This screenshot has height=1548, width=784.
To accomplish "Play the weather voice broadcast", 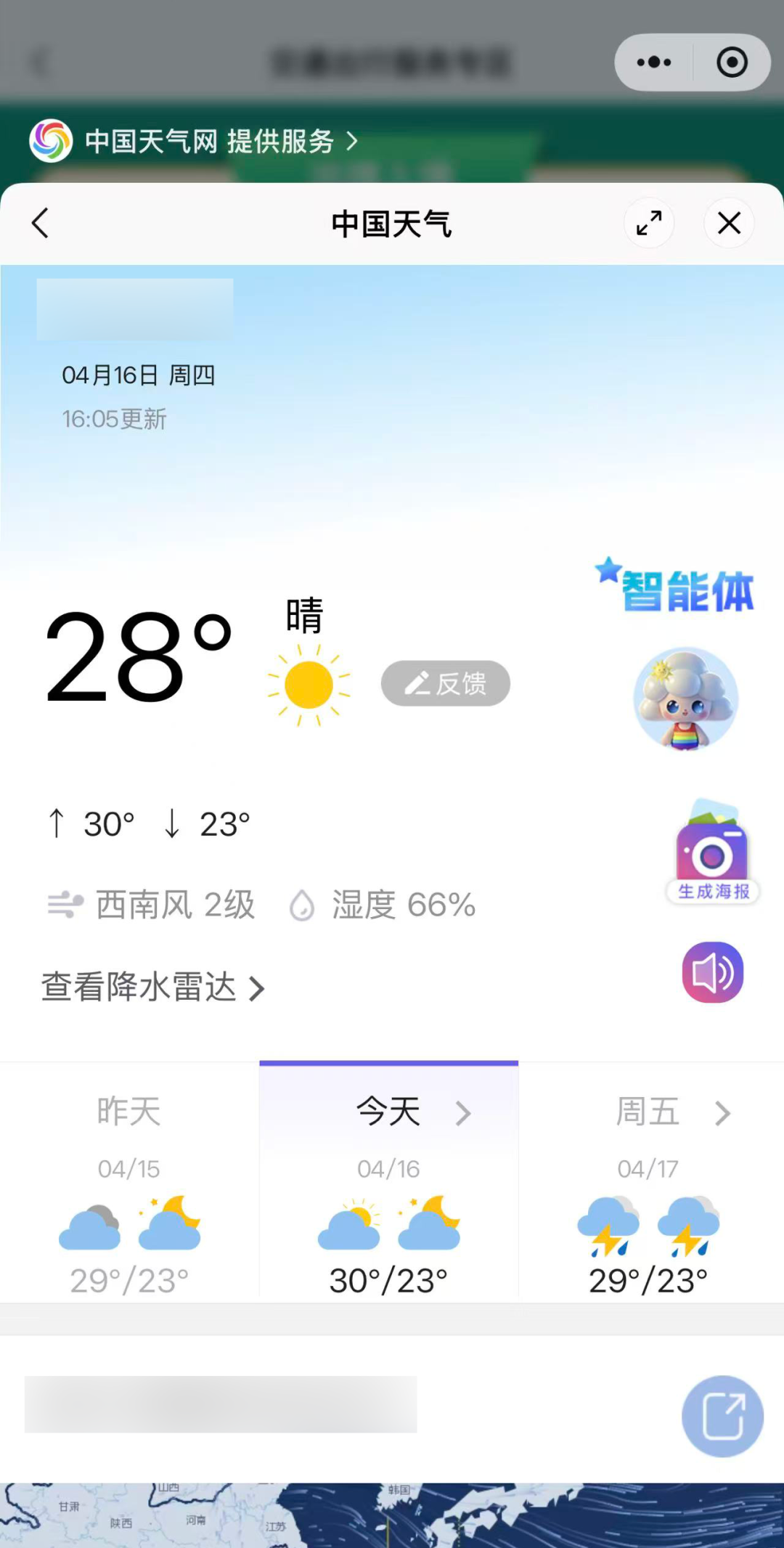I will click(712, 972).
